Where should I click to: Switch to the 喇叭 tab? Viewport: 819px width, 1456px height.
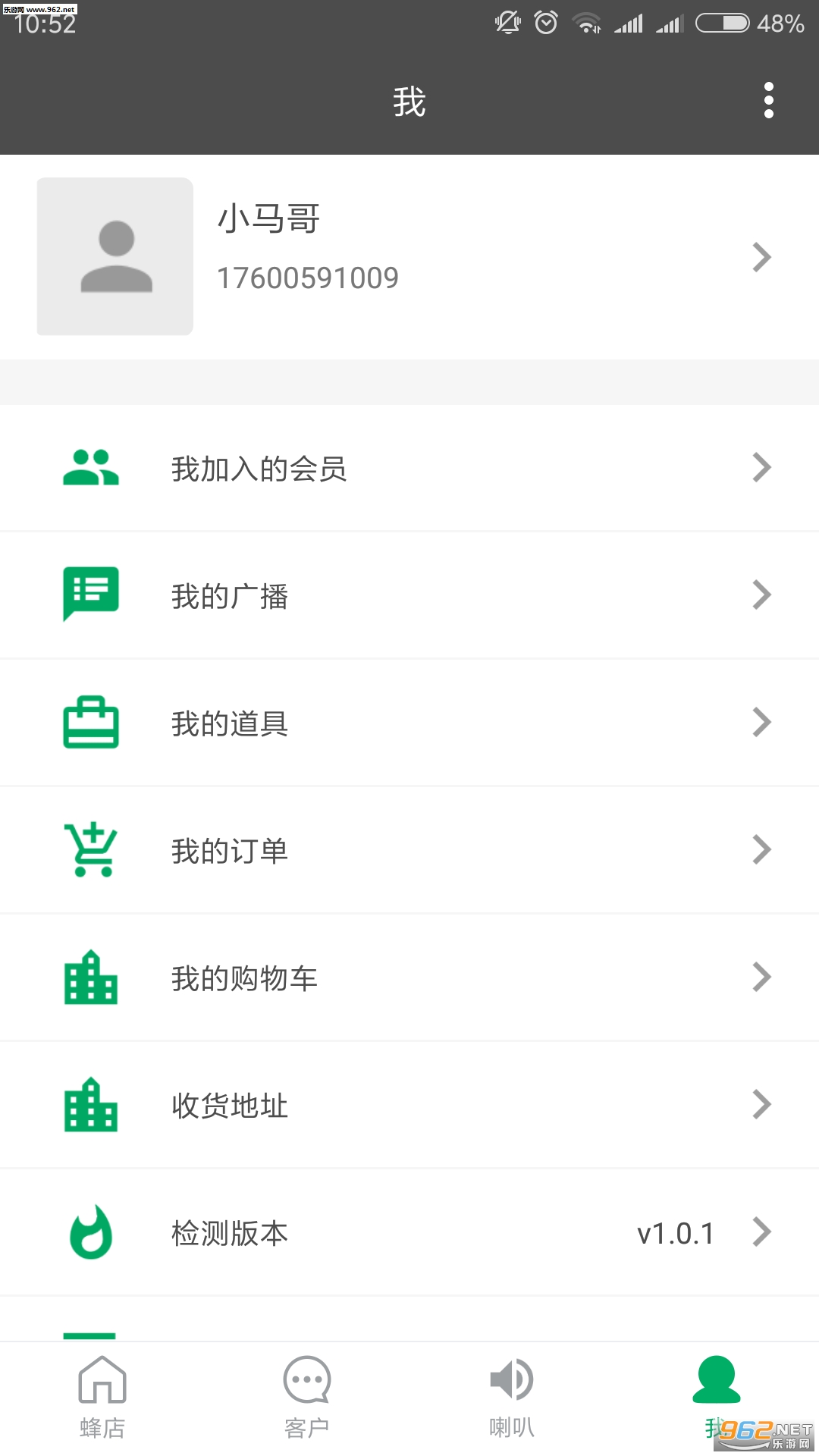click(512, 1397)
